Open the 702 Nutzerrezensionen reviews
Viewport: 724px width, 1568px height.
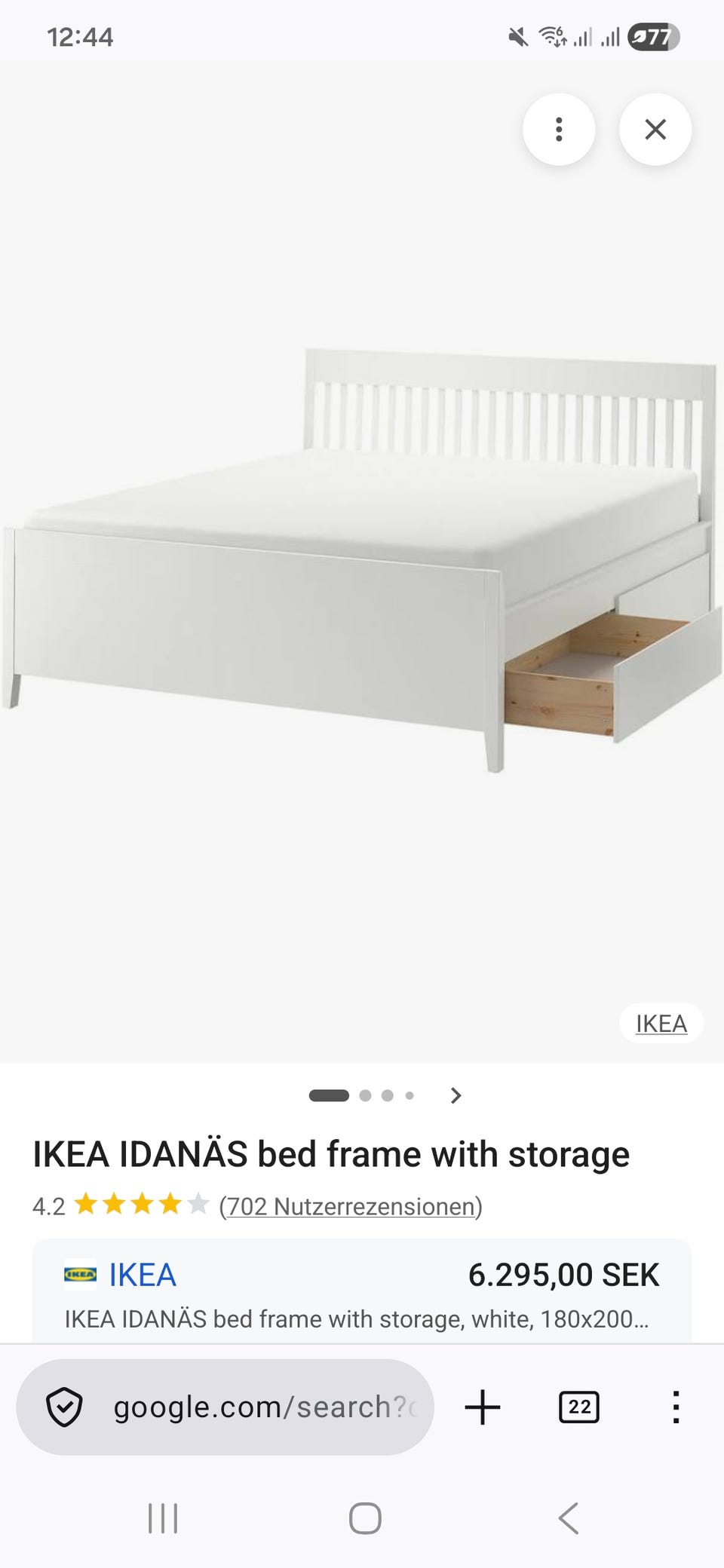coord(351,1206)
